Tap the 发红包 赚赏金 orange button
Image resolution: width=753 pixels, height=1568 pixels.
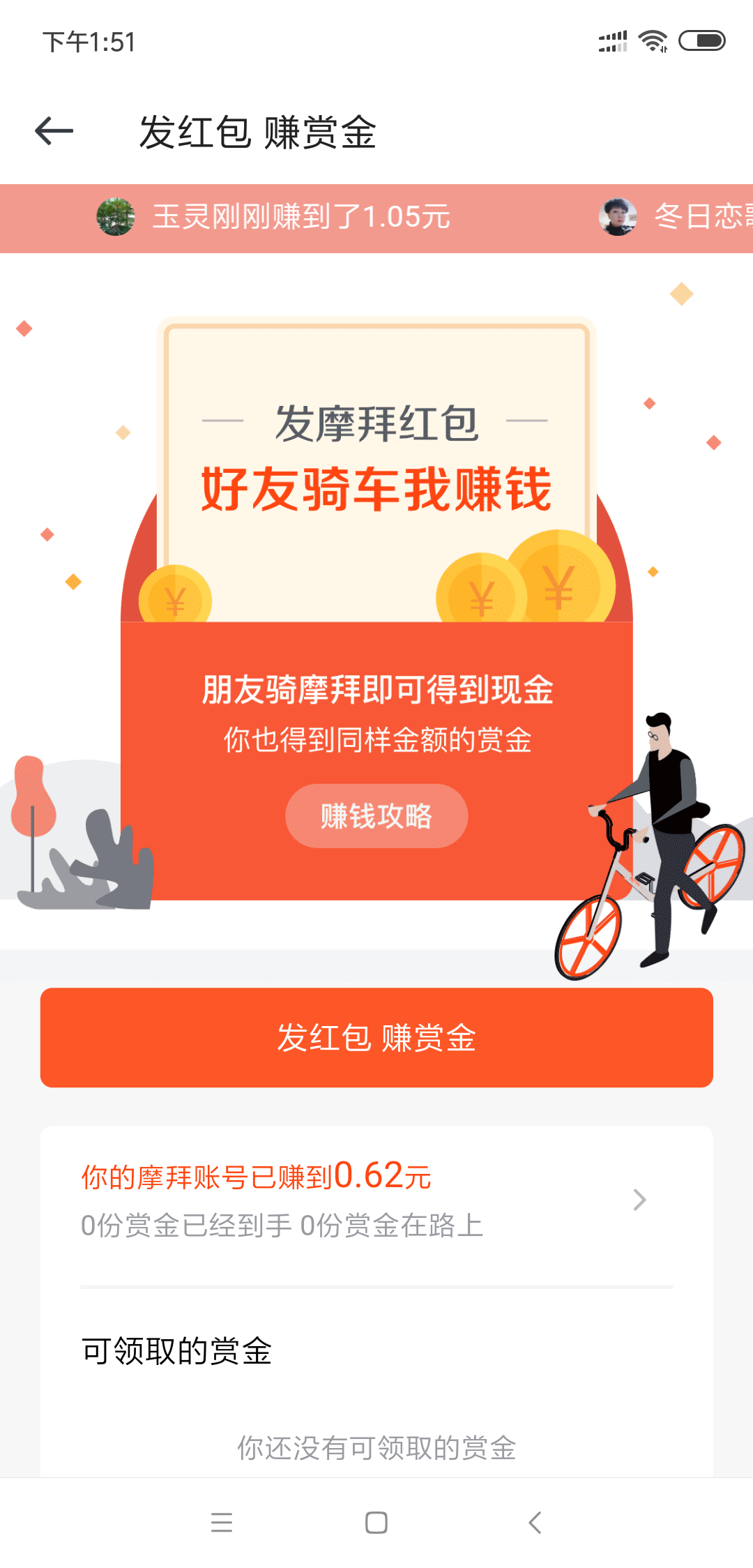point(376,1037)
